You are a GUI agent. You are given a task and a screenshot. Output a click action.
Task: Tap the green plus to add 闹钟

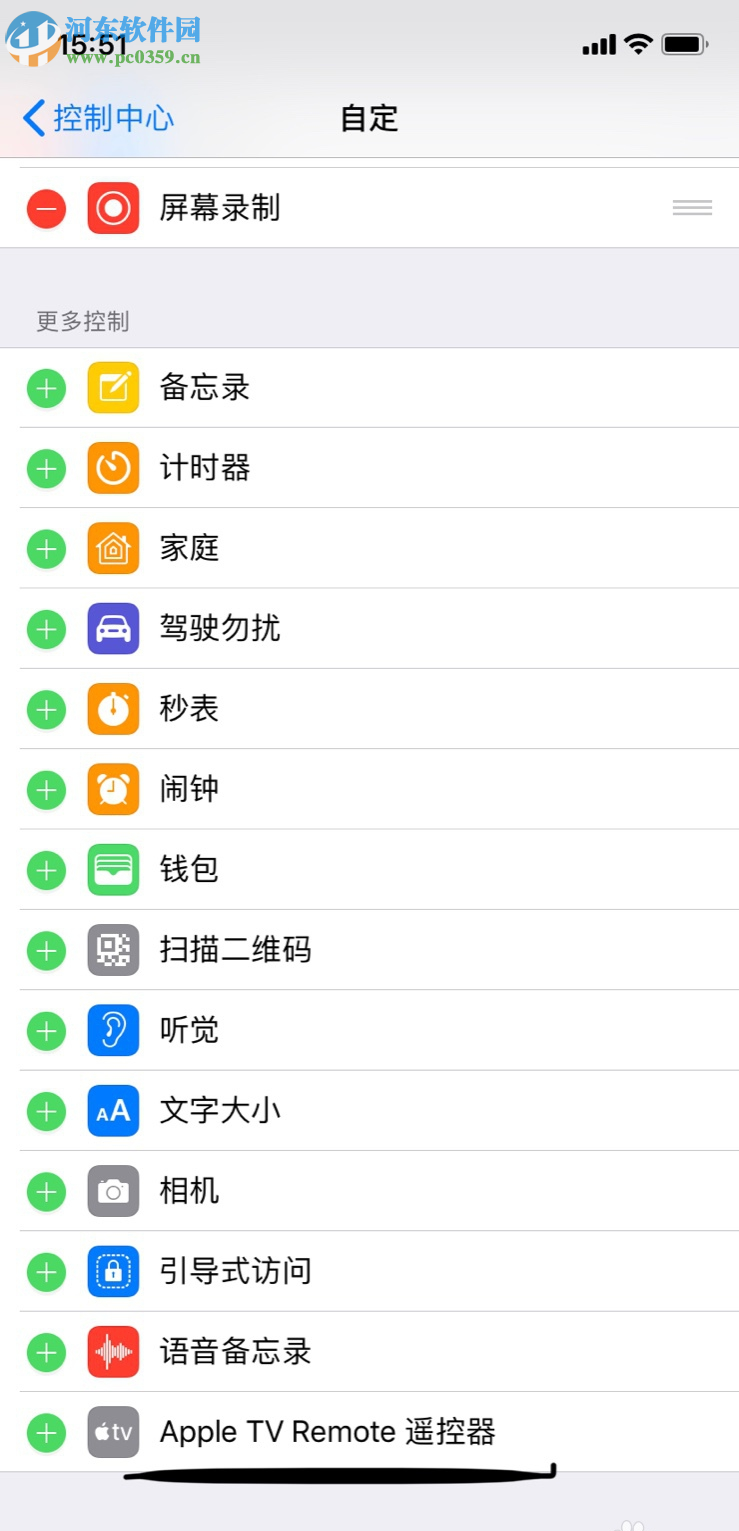tap(45, 789)
